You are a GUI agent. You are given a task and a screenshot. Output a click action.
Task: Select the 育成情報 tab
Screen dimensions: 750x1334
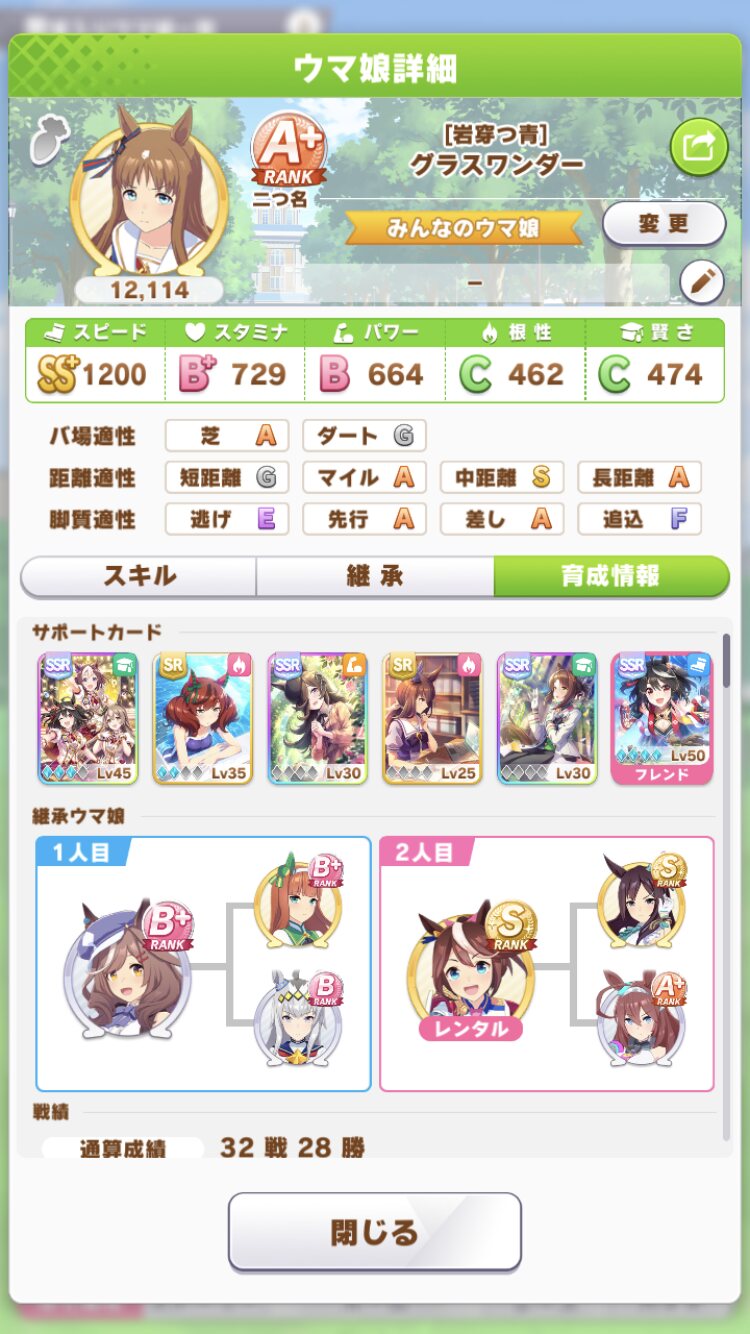coord(611,576)
